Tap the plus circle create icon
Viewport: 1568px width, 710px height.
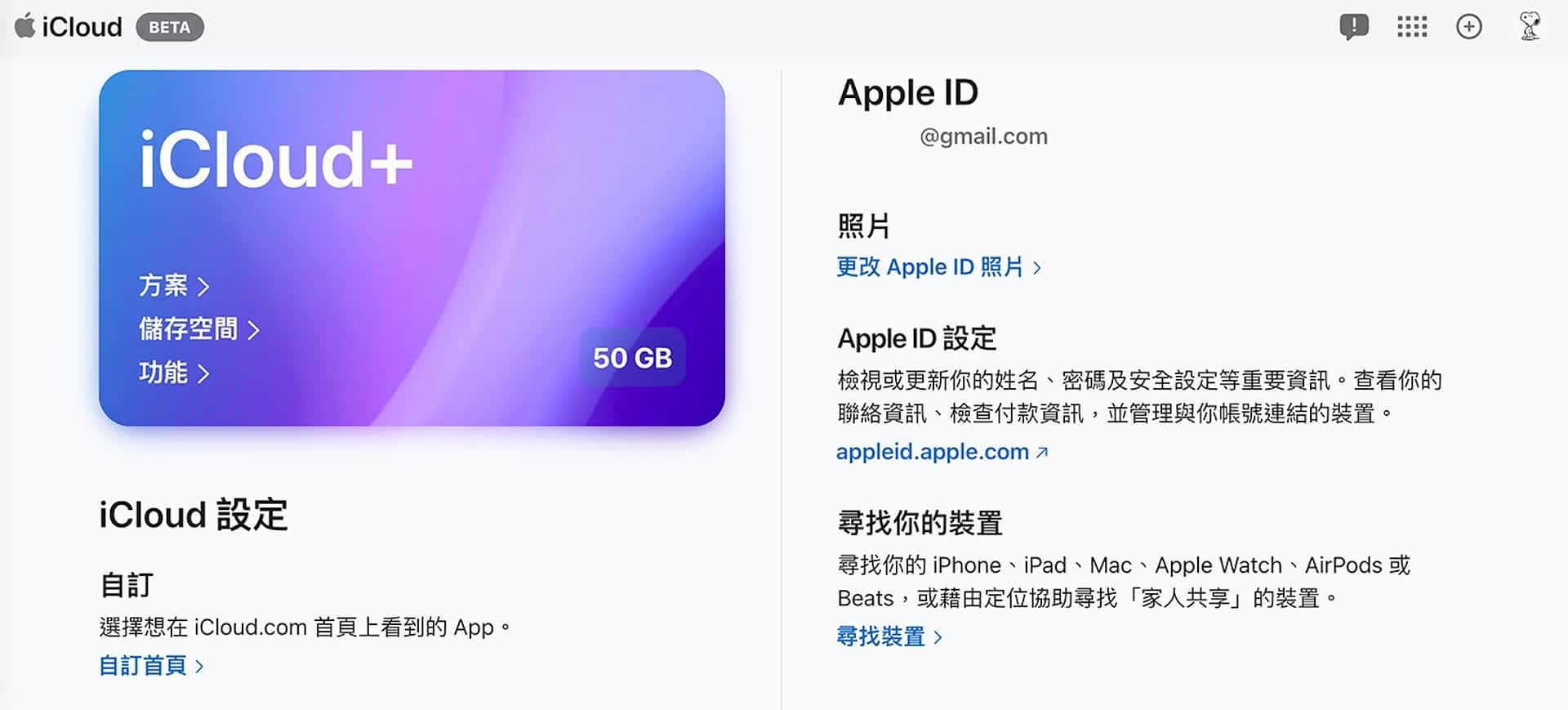(x=1469, y=27)
